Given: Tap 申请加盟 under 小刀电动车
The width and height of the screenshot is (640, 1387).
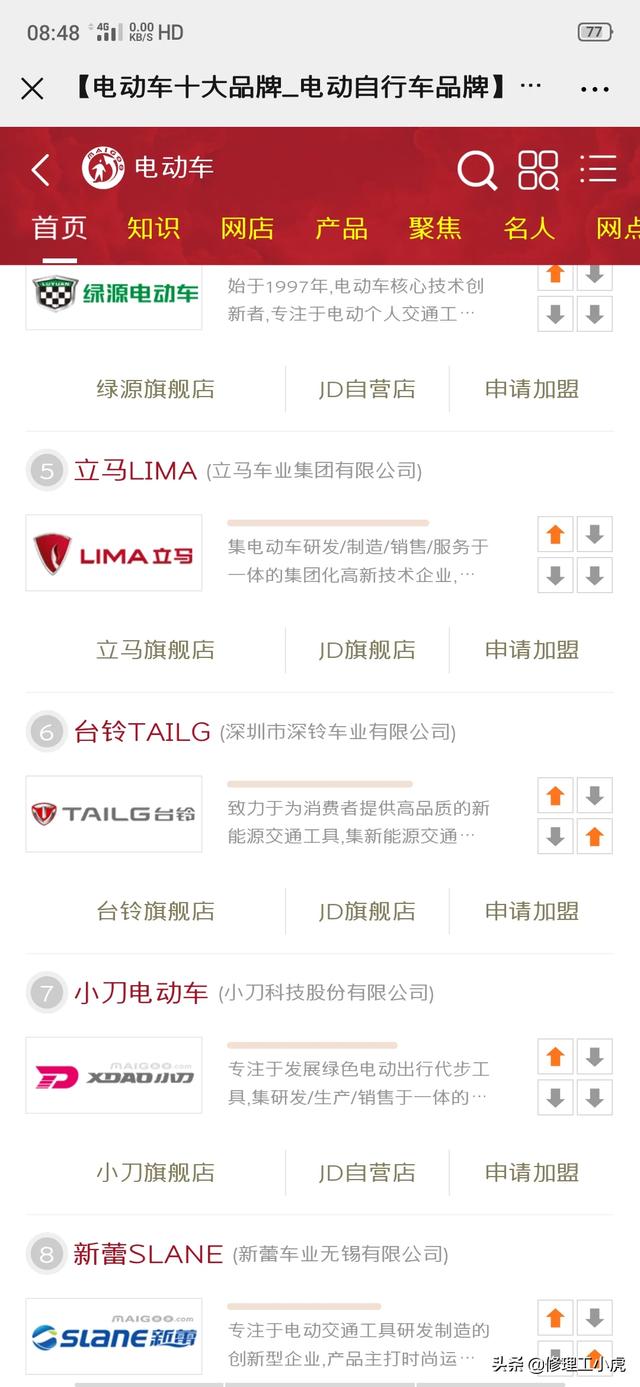Looking at the screenshot, I should [532, 1172].
